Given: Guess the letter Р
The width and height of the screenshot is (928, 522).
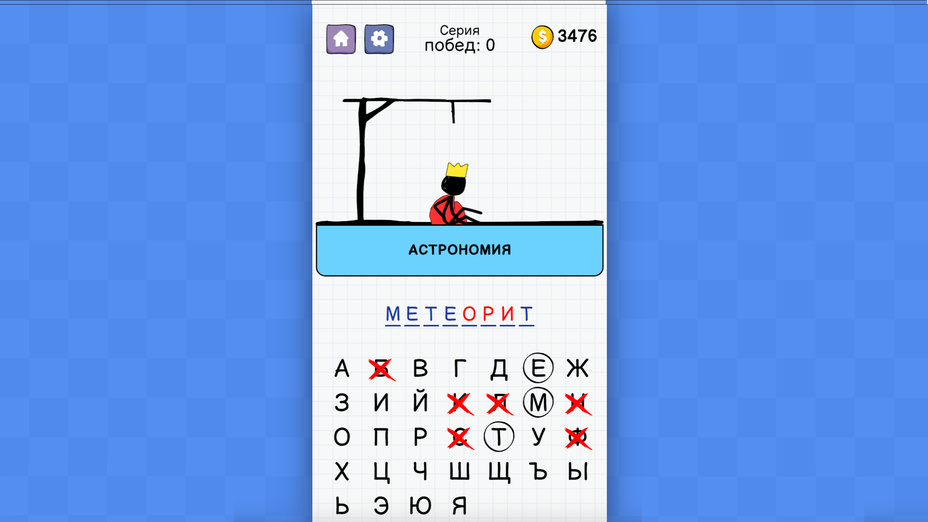Looking at the screenshot, I should point(420,437).
